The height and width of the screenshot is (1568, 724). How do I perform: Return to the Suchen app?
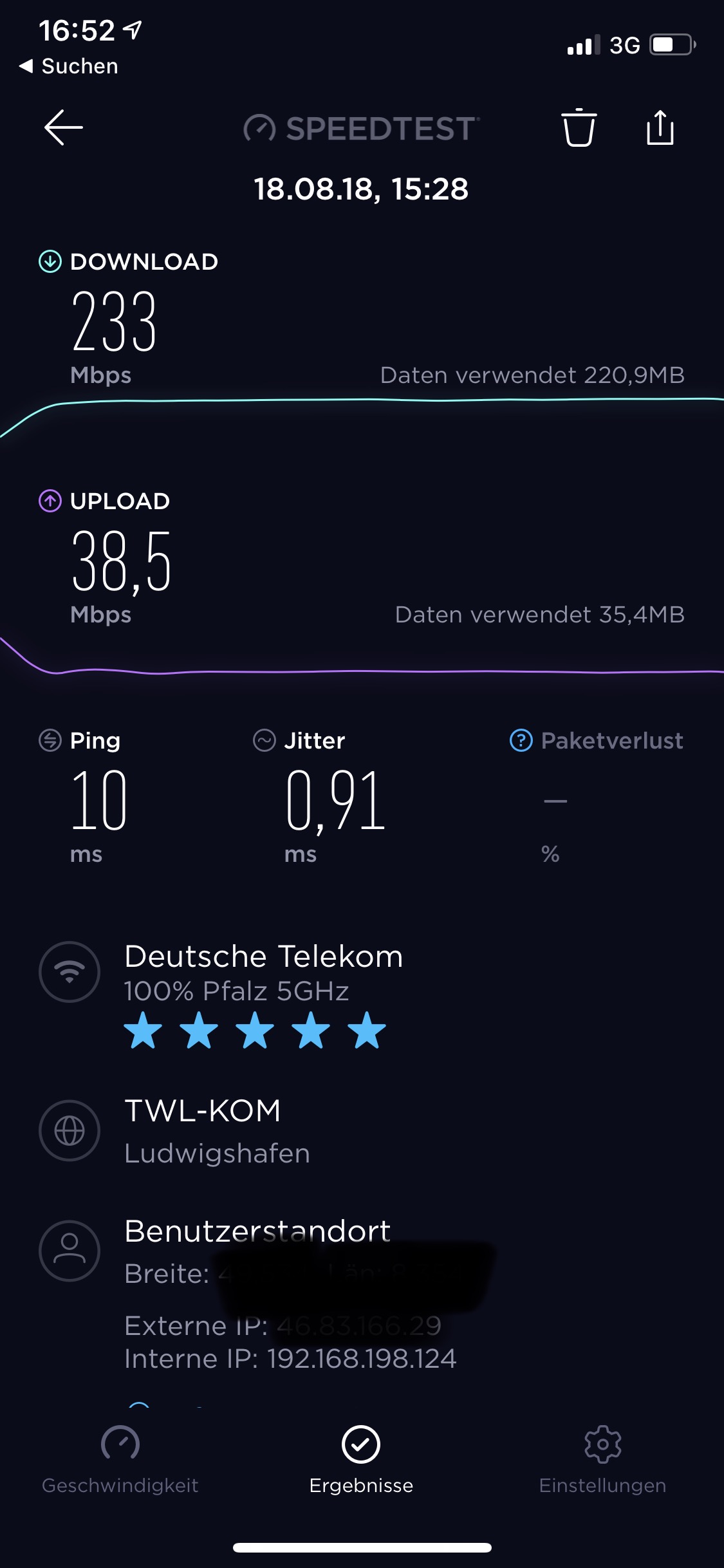70,66
